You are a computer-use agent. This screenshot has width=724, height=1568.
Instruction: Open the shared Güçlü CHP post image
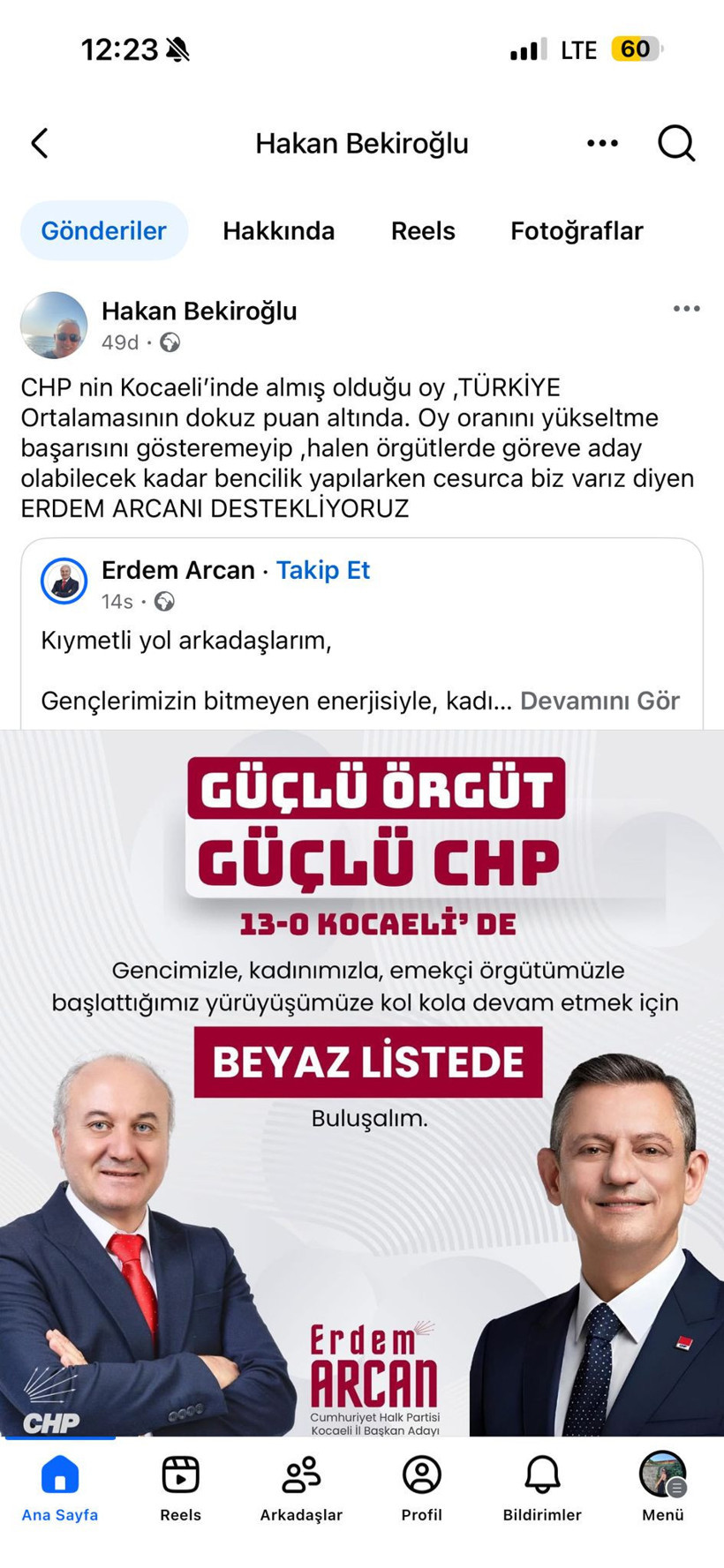[362, 1081]
